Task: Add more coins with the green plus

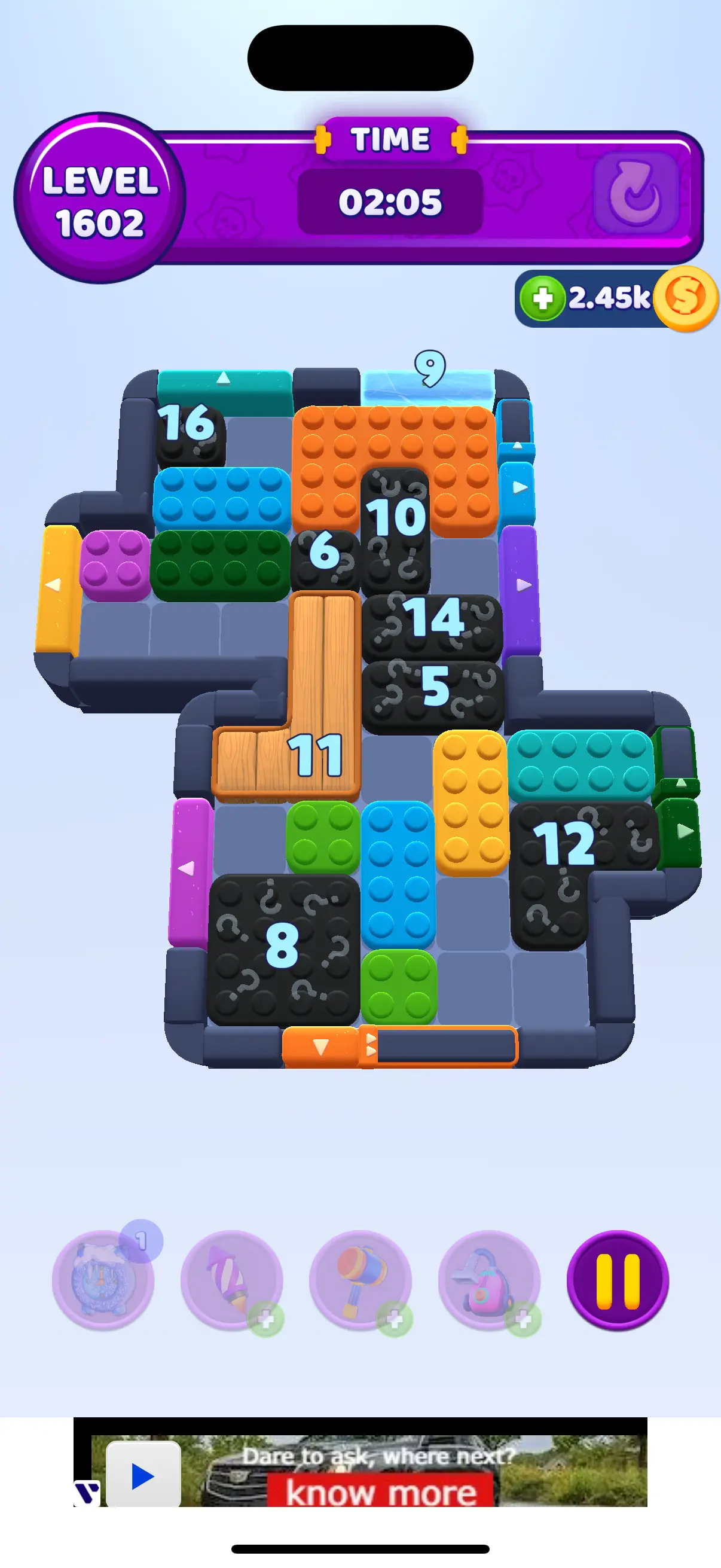Action: coord(542,298)
